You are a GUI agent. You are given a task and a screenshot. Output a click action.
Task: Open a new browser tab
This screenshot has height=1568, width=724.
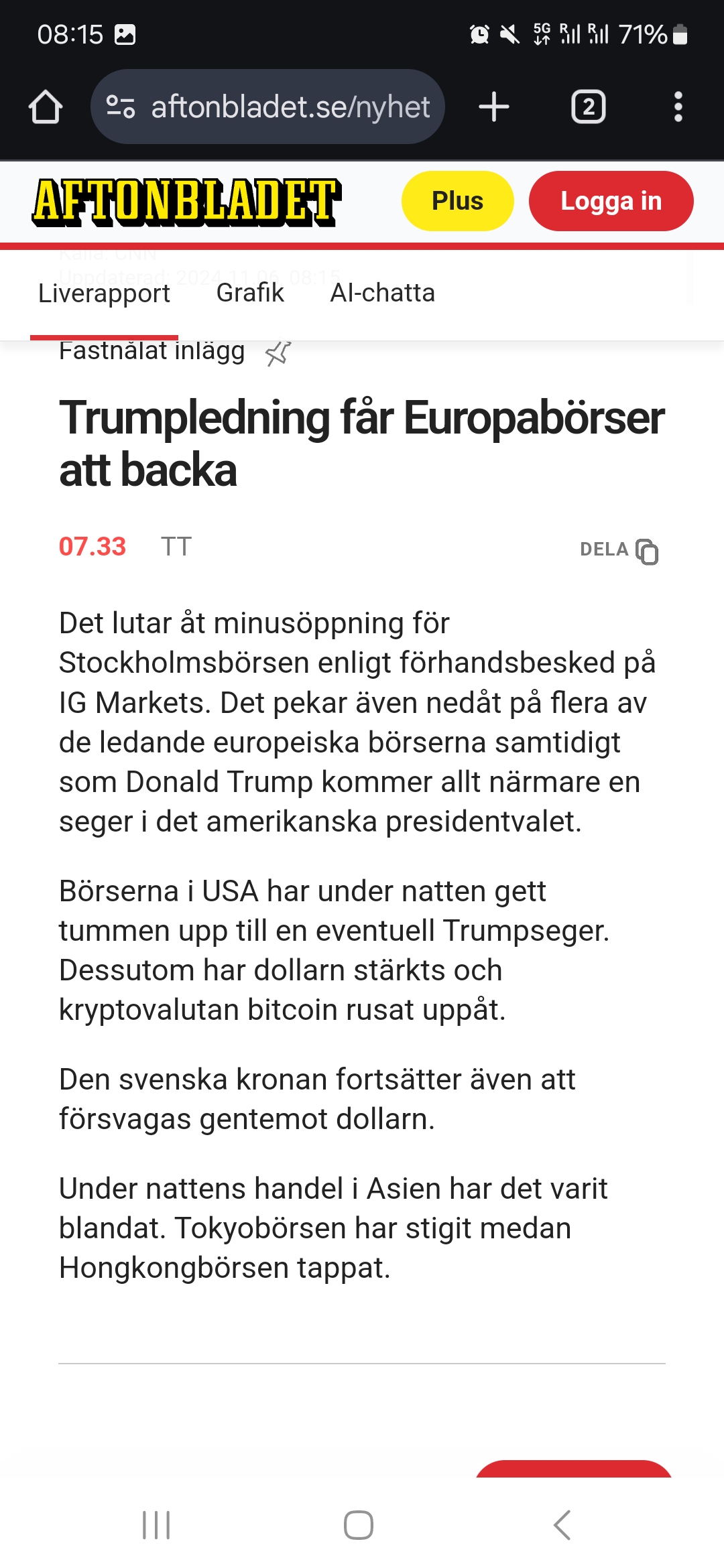pos(494,107)
